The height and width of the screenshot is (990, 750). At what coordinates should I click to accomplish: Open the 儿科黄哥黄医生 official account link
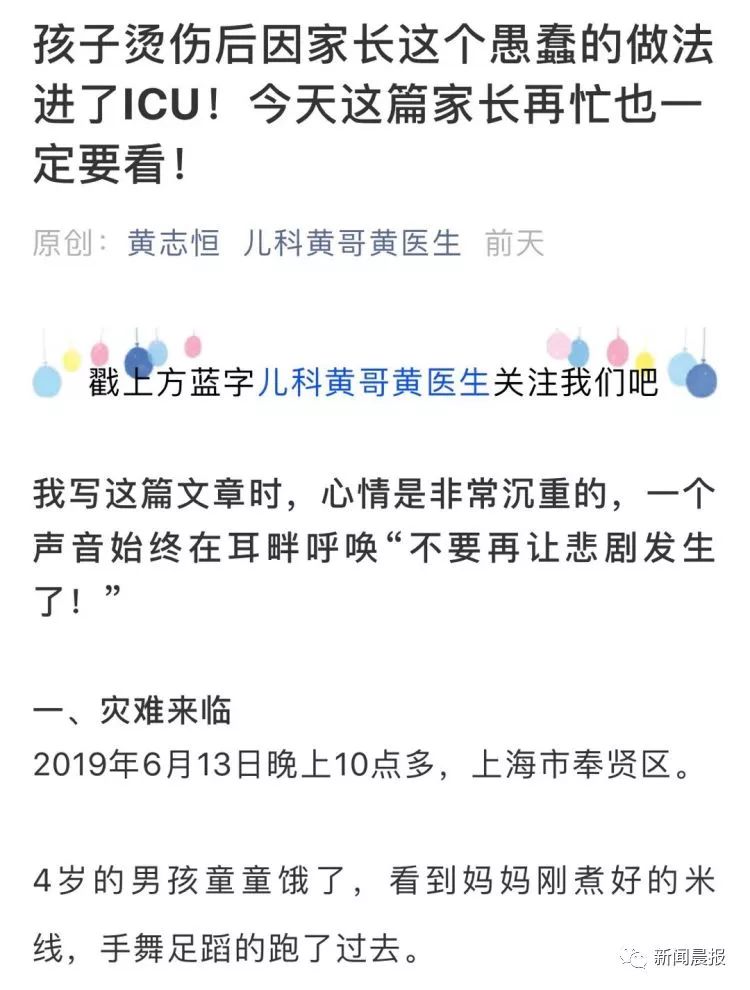pos(351,244)
